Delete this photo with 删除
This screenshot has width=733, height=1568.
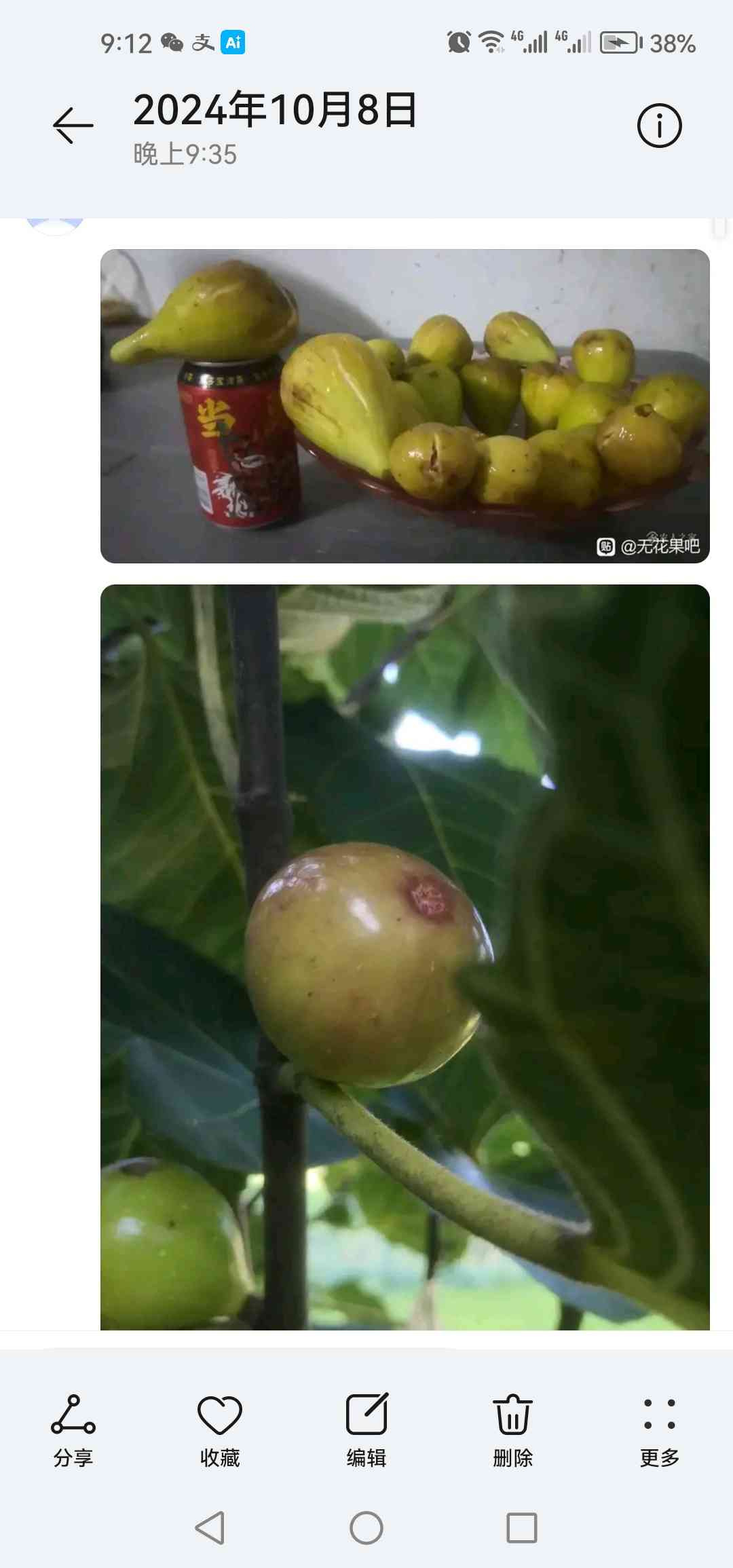pyautogui.click(x=513, y=1428)
